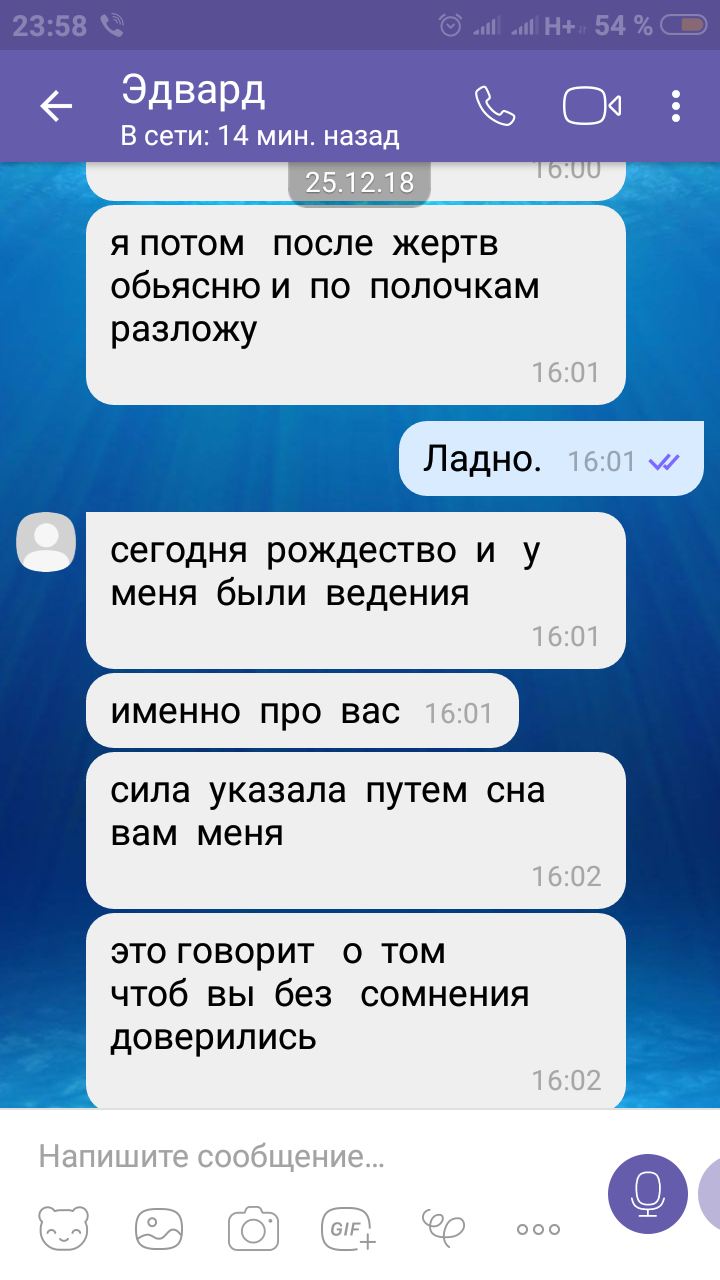Open the camera to take a photo

(252, 1228)
